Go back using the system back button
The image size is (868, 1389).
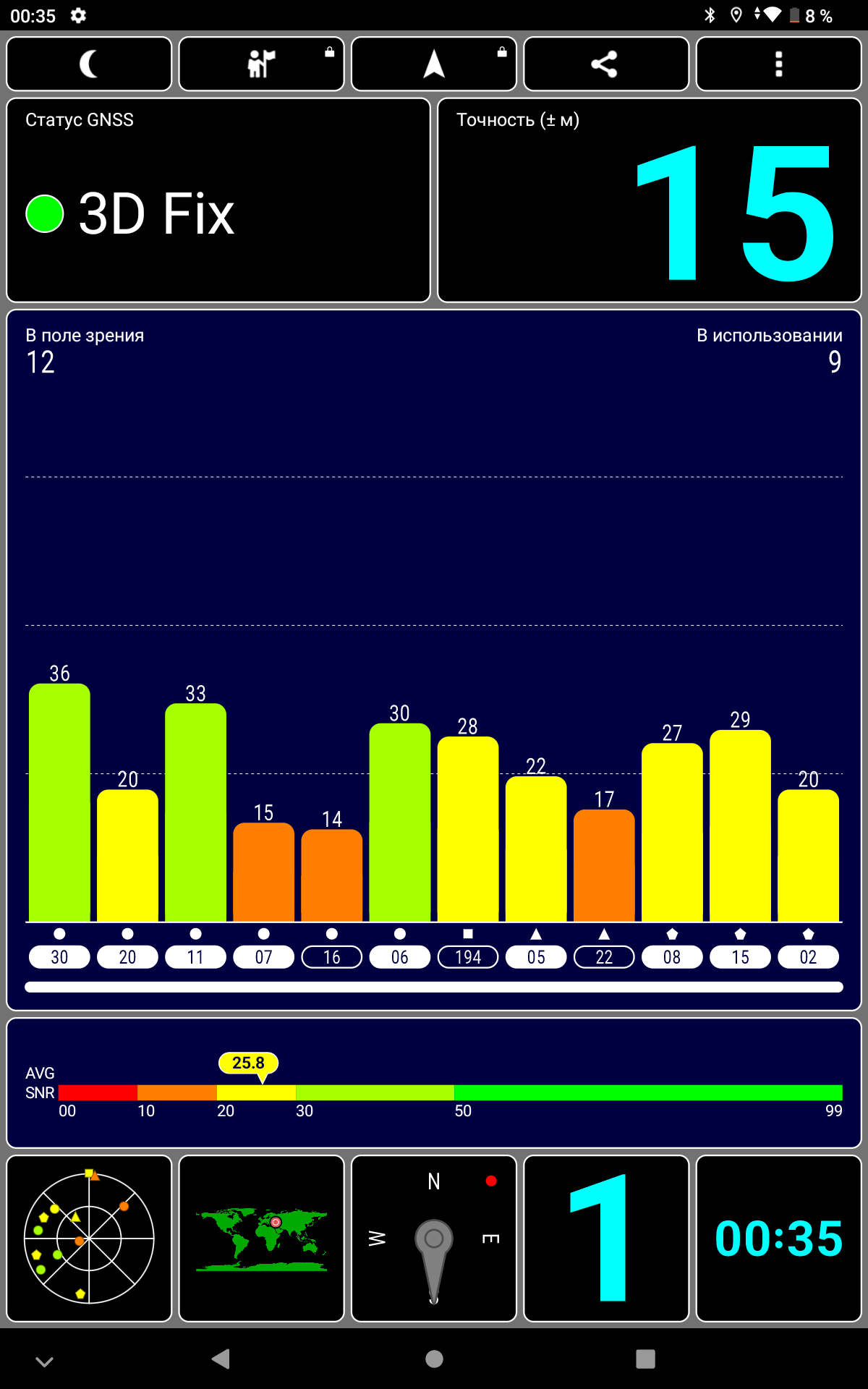point(221,1359)
